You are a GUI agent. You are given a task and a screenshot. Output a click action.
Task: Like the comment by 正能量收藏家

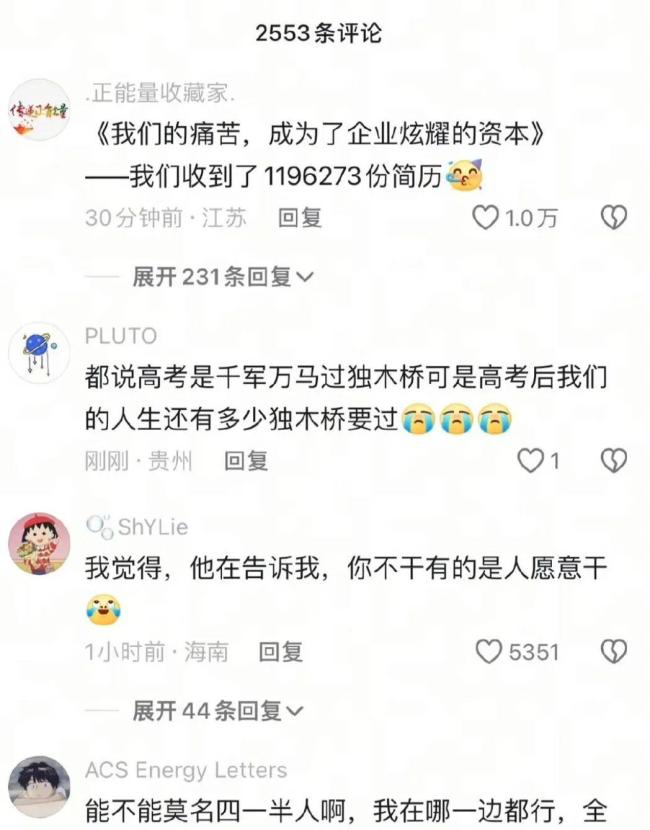tap(486, 218)
